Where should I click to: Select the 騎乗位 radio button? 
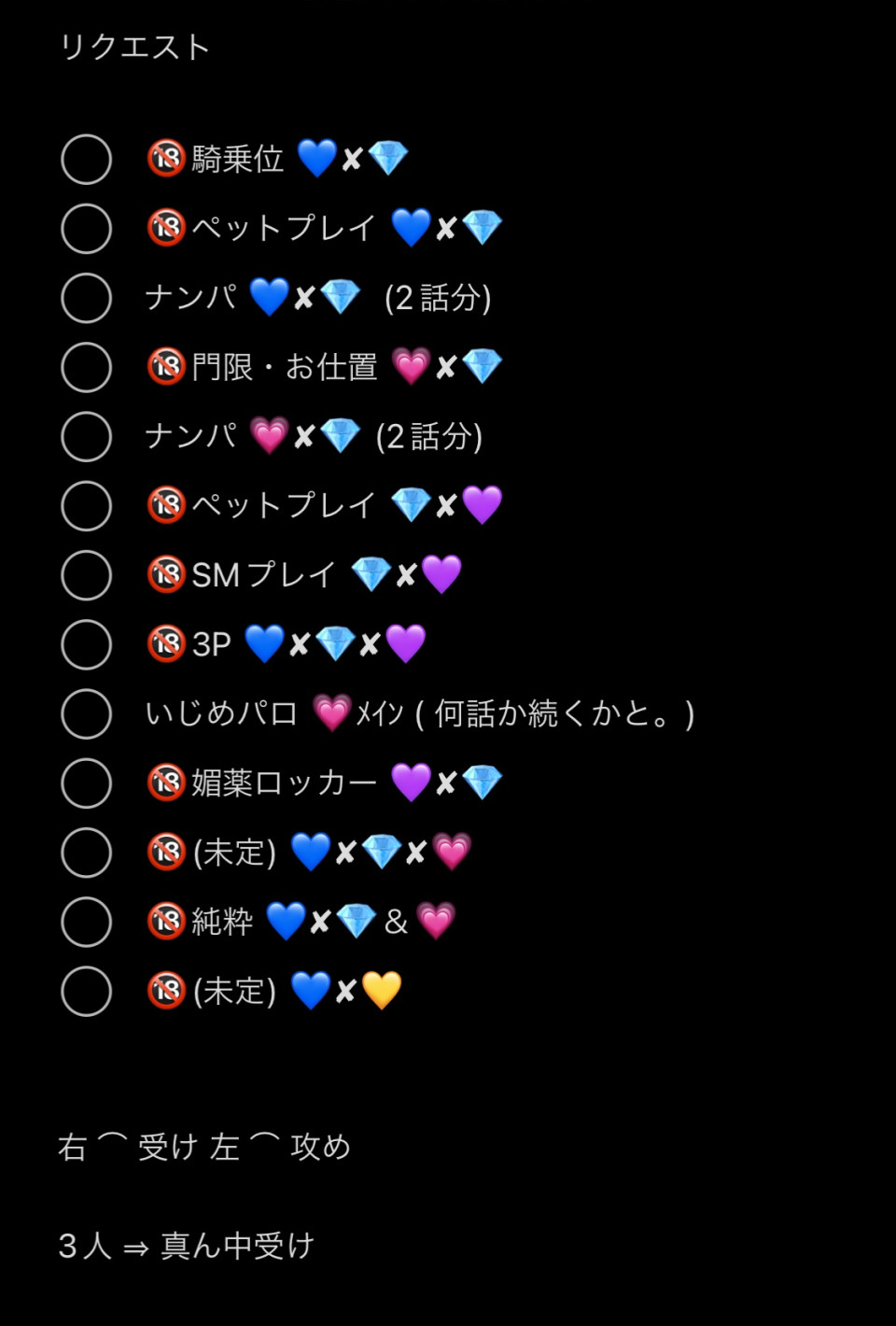coord(86,158)
